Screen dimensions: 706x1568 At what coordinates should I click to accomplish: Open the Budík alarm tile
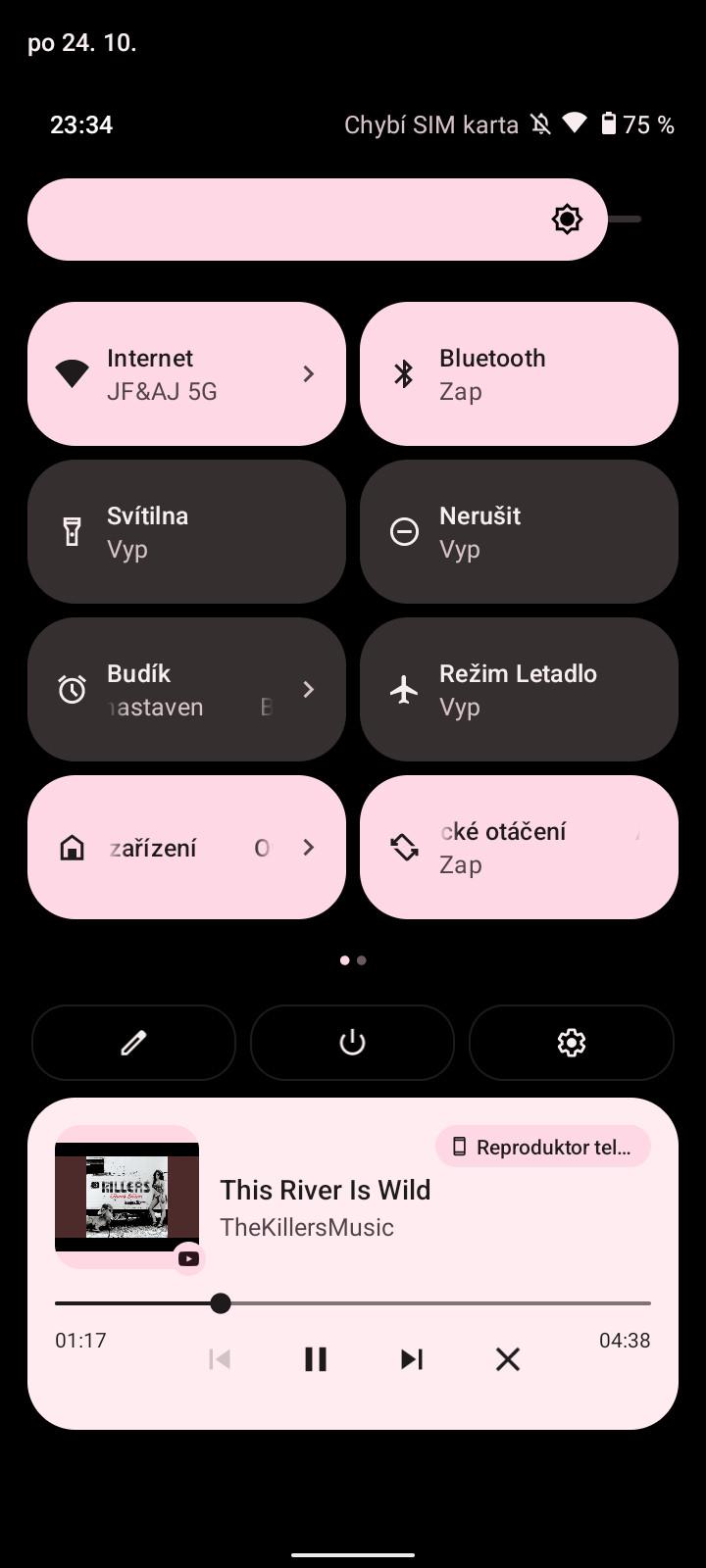[x=186, y=689]
